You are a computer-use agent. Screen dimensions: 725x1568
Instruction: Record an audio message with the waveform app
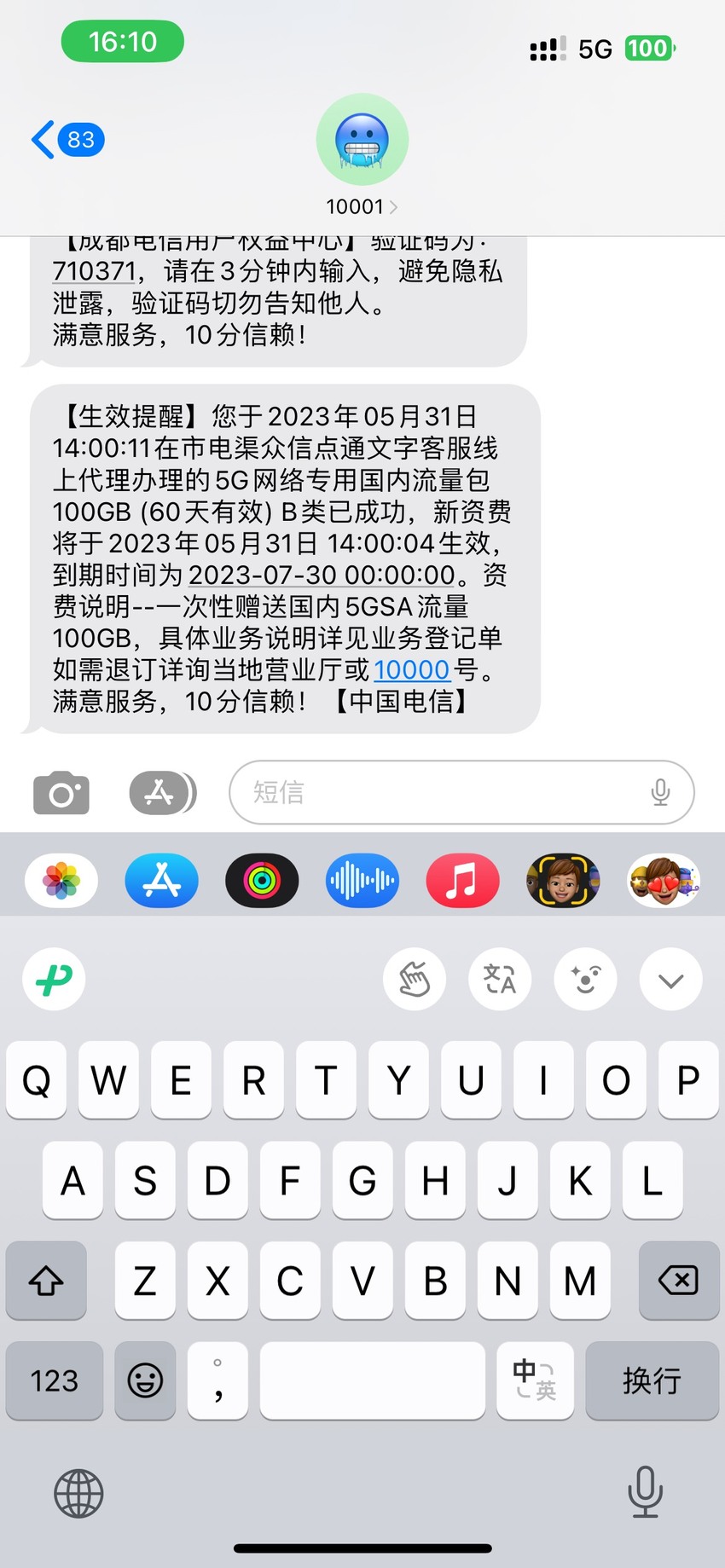pos(362,881)
